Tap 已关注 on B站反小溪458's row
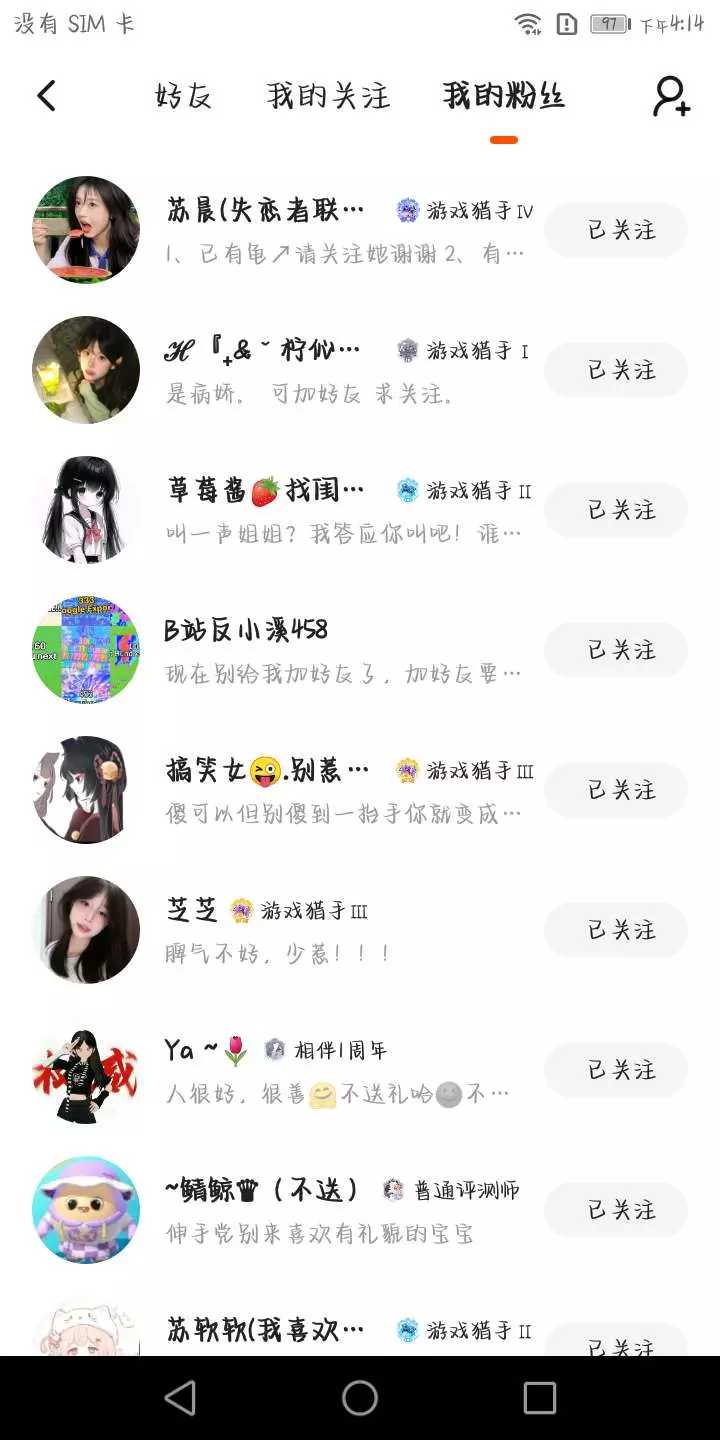Screen dimensions: 720x1440 tap(615, 650)
